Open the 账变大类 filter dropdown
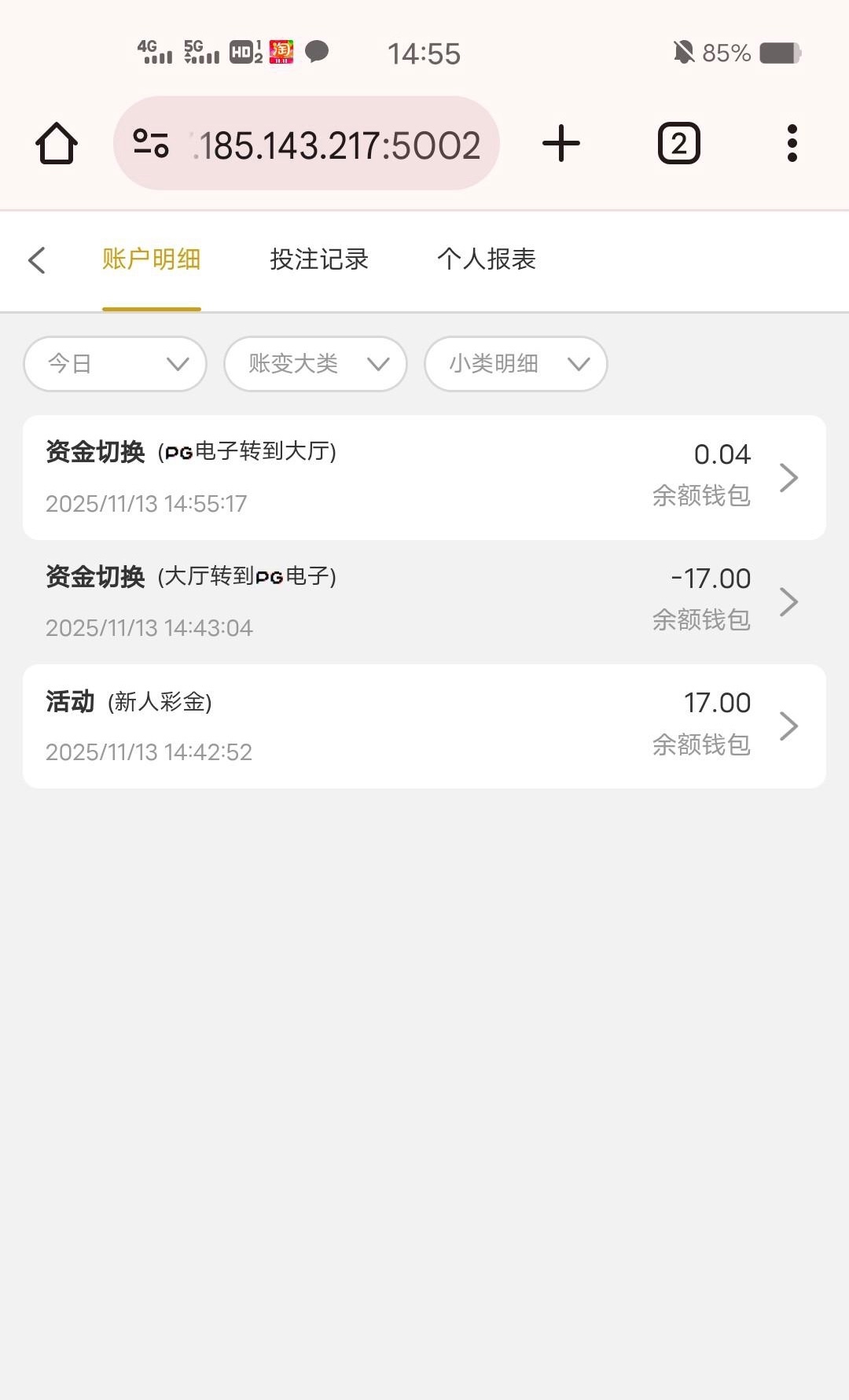Image resolution: width=849 pixels, height=1400 pixels. pos(315,364)
